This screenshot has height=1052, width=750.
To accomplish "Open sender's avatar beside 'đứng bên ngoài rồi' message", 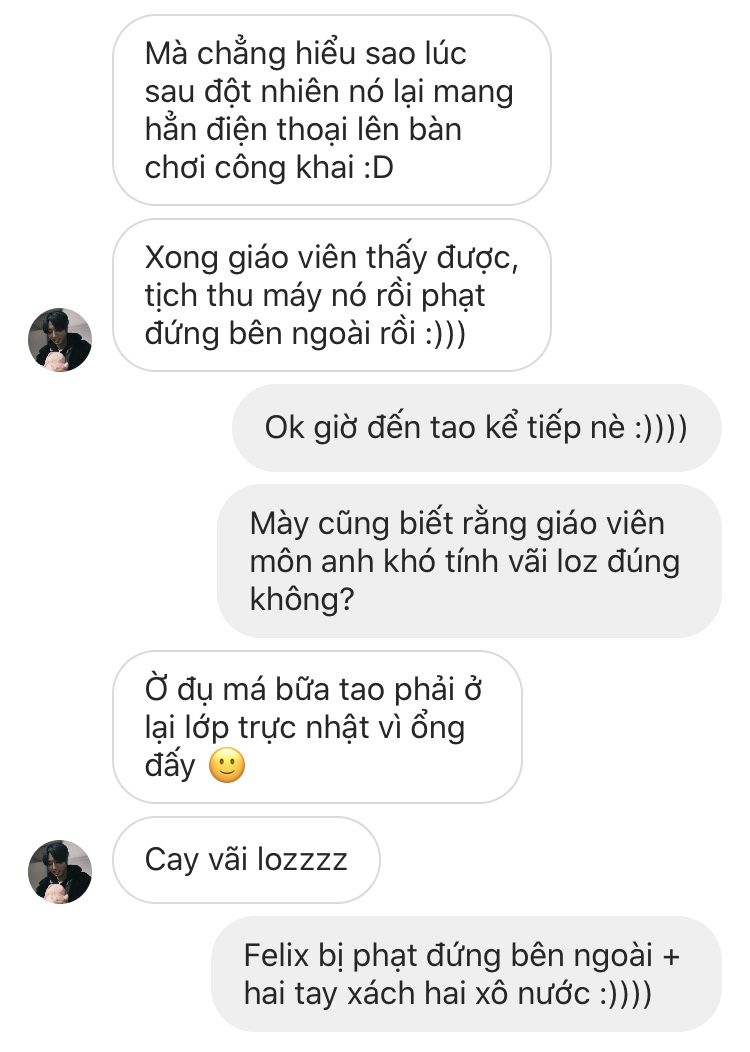I will [60, 340].
